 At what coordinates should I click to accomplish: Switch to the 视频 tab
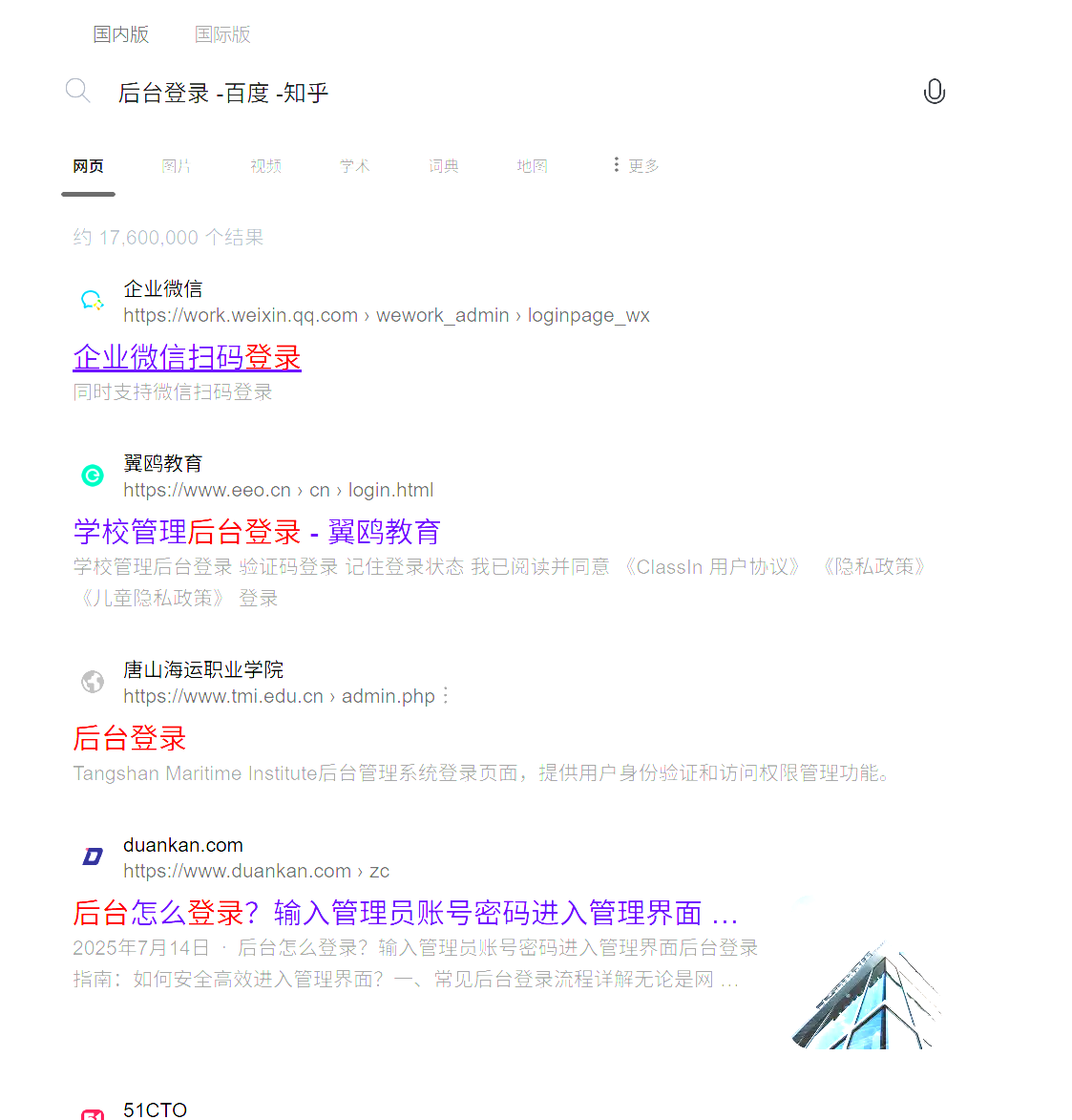(x=265, y=165)
